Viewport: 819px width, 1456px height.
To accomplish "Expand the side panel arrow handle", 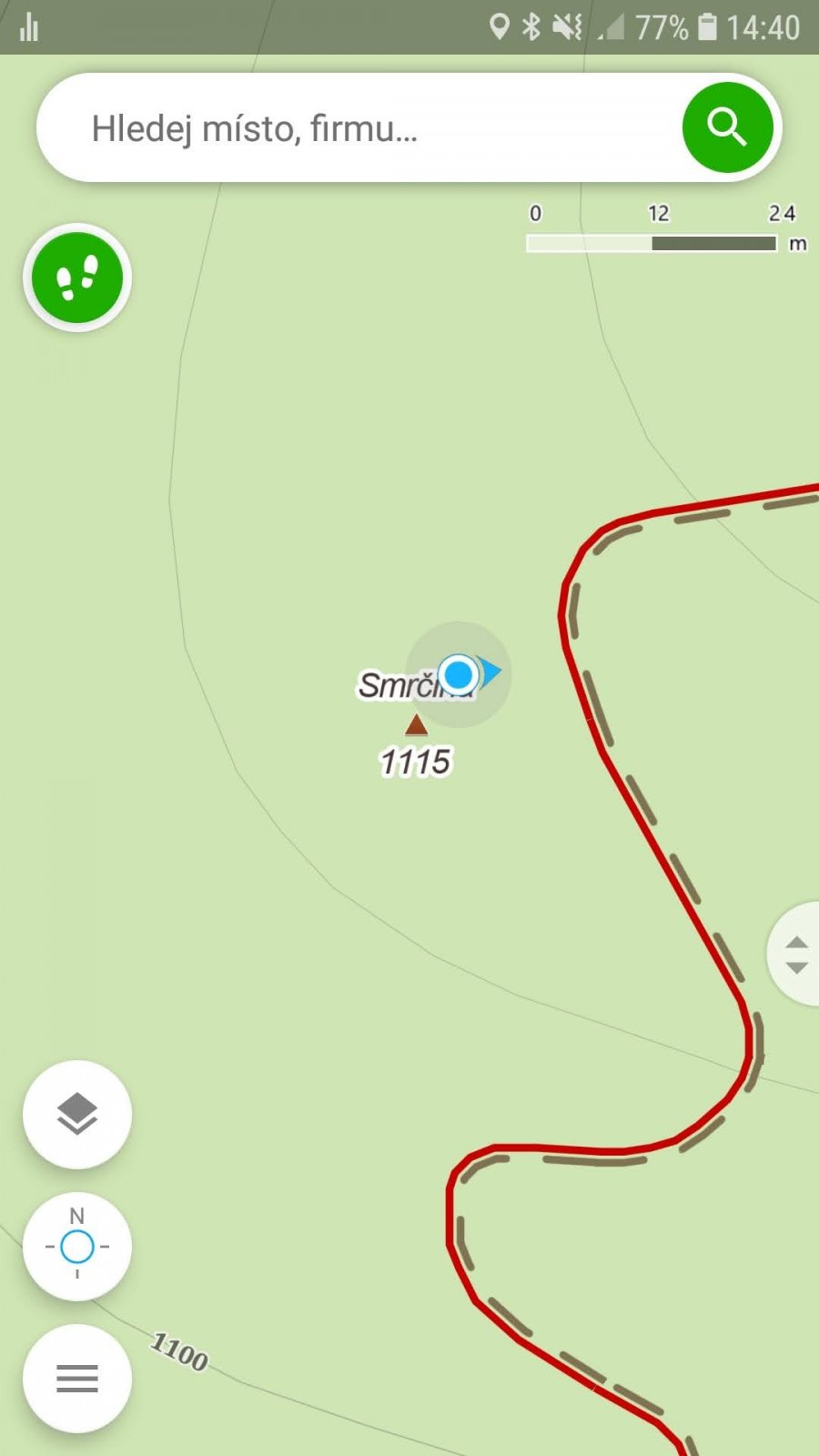I will (796, 954).
